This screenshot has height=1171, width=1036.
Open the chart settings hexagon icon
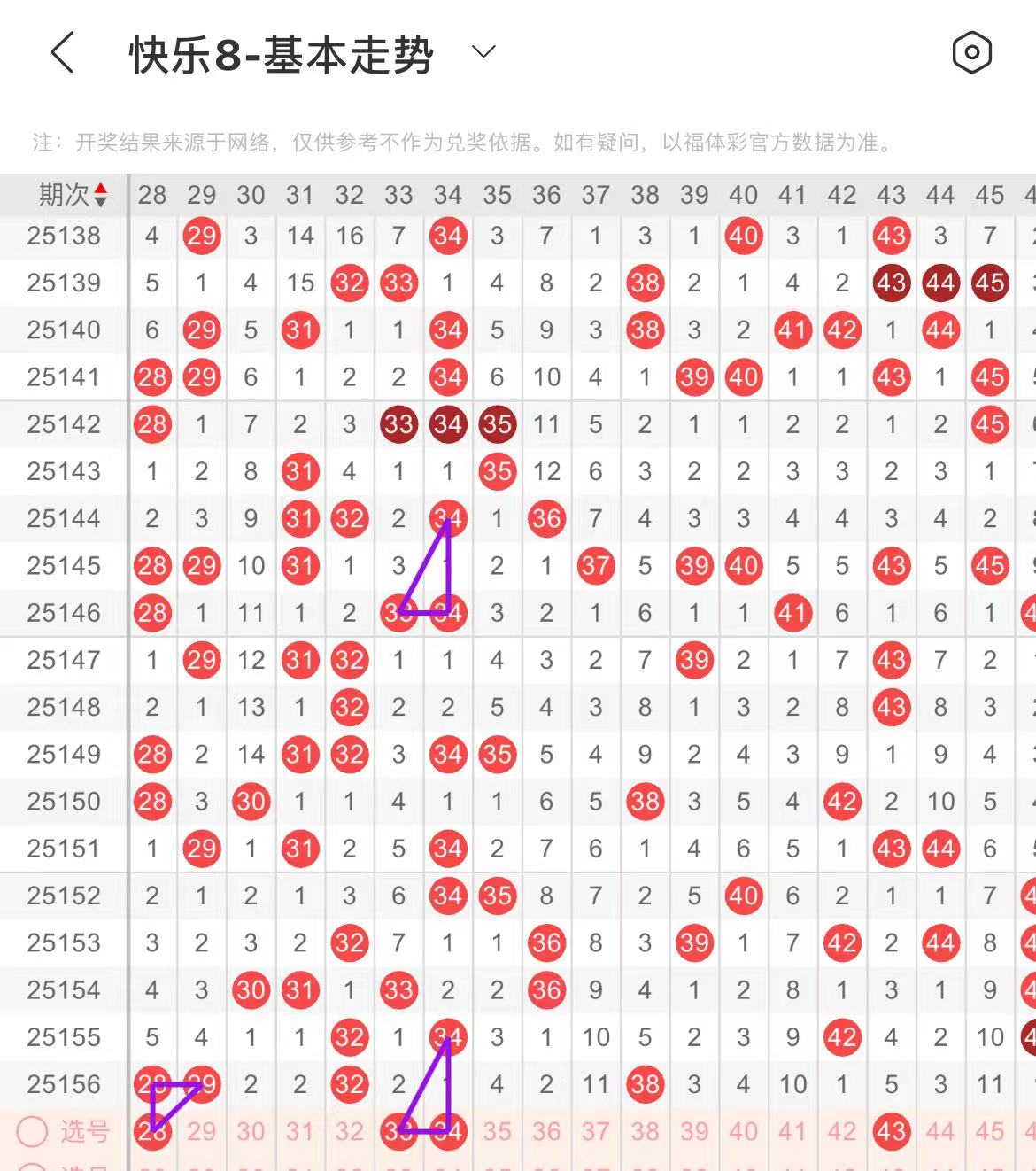(x=971, y=53)
